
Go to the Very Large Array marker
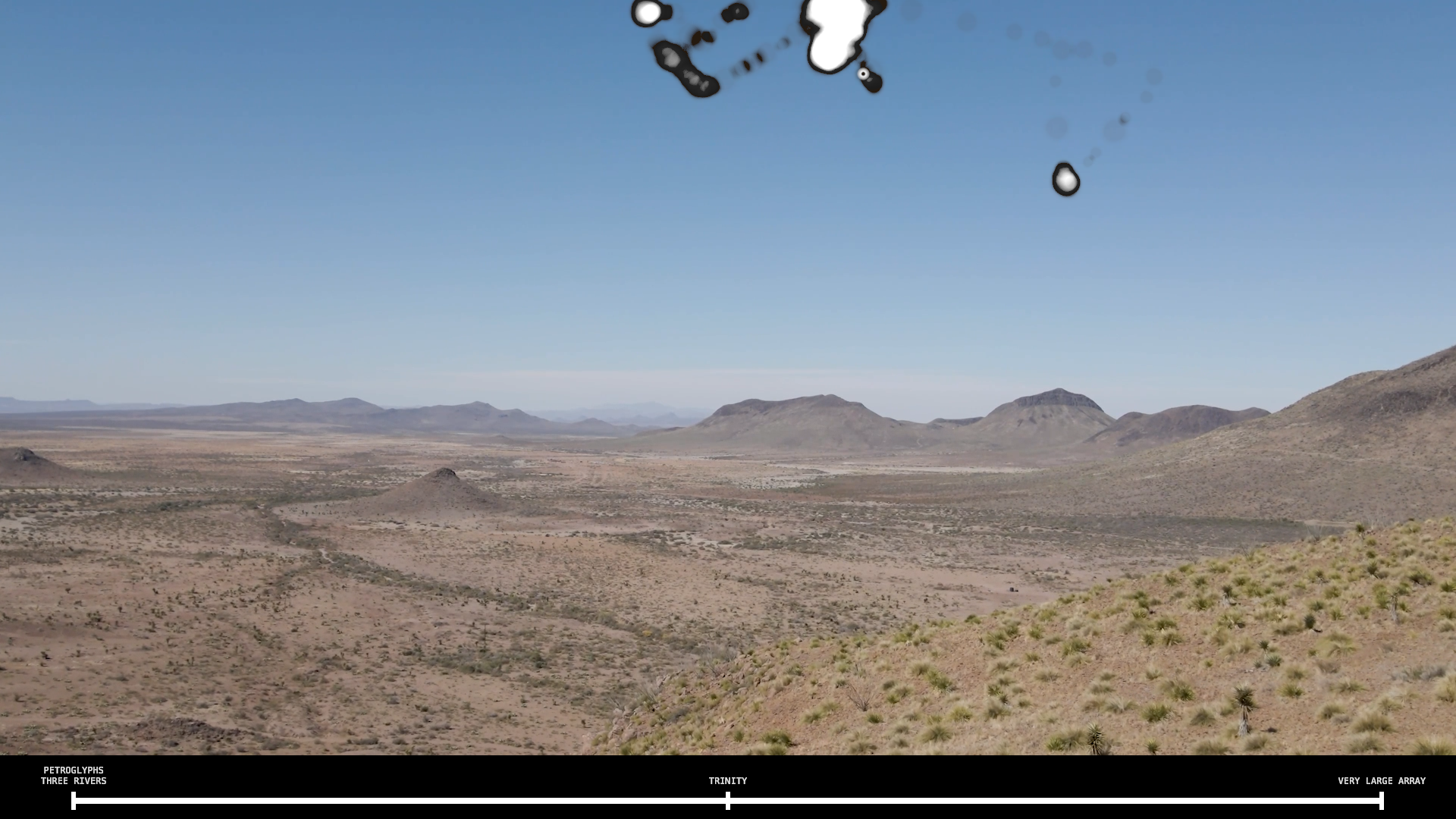coord(1381,800)
